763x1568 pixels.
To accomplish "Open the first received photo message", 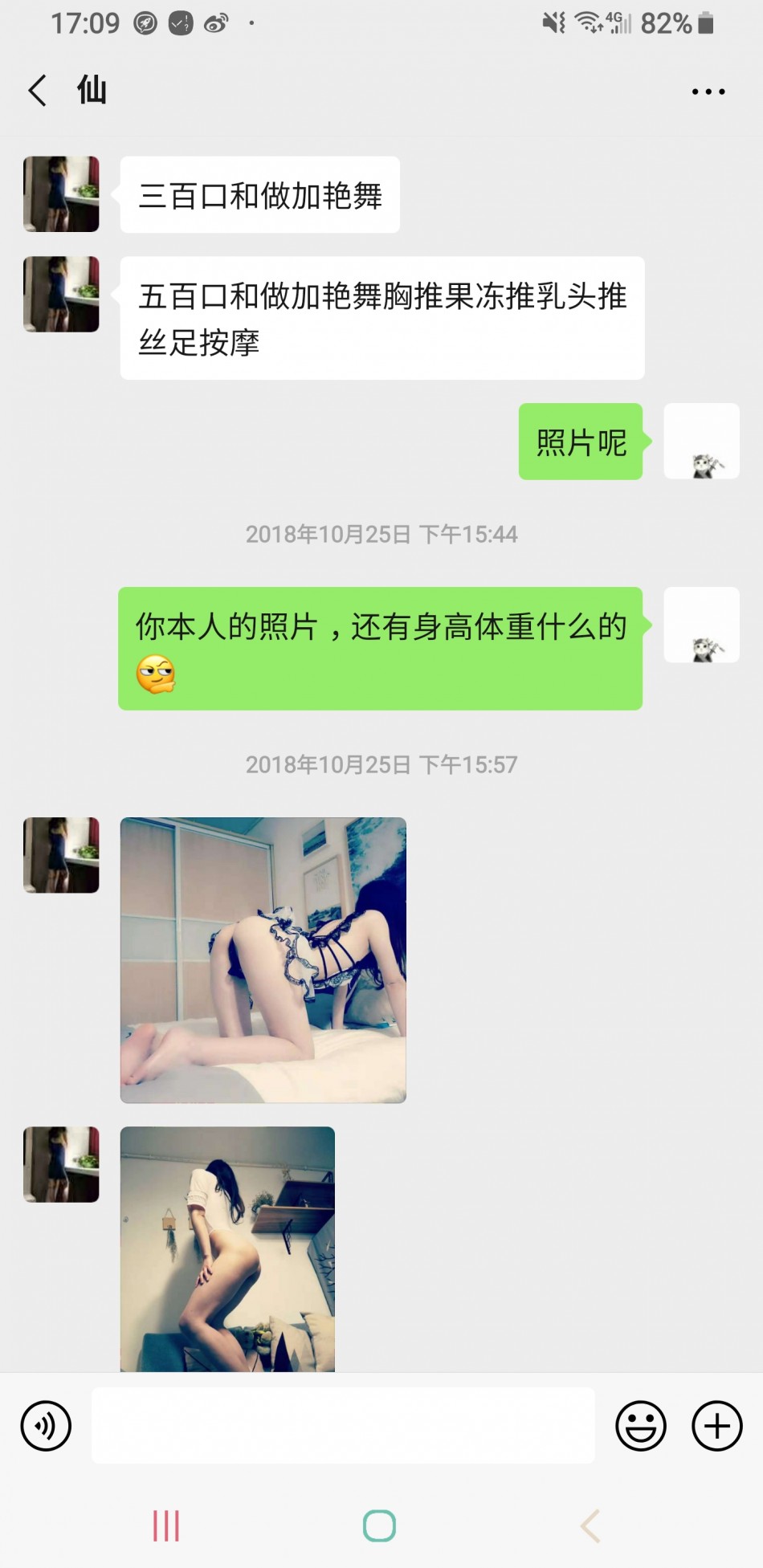I will pyautogui.click(x=263, y=959).
